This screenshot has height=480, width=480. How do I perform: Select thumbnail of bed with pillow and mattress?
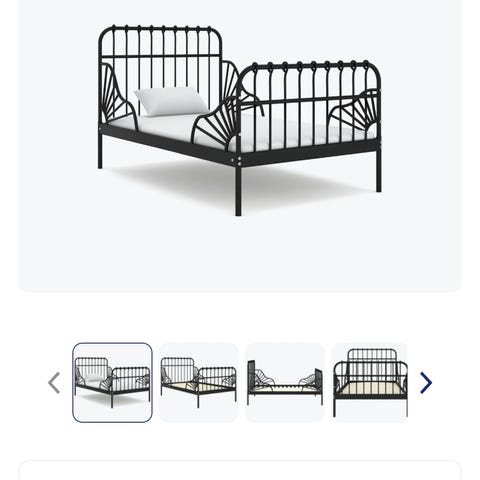coord(113,383)
